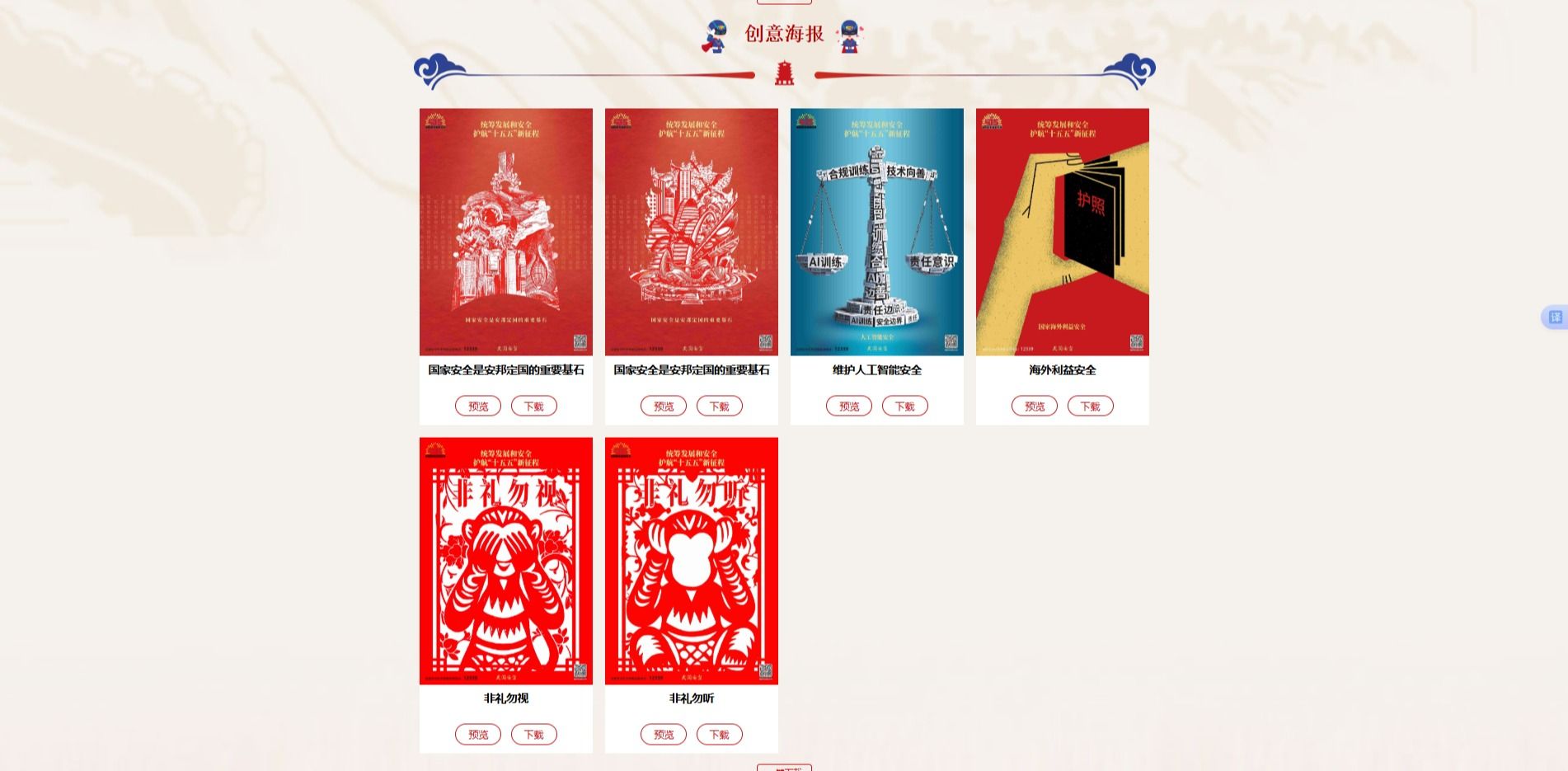Tap 预览 under 海外利益安全

[x=1034, y=406]
